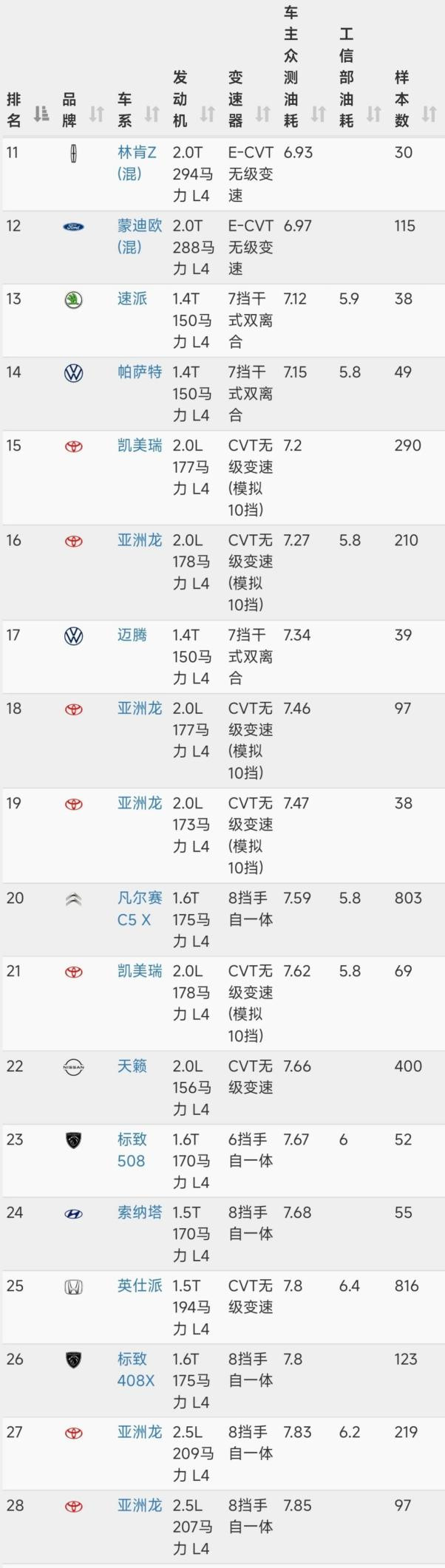
Task: Sort by 车主众测油耗 column
Action: (x=319, y=114)
